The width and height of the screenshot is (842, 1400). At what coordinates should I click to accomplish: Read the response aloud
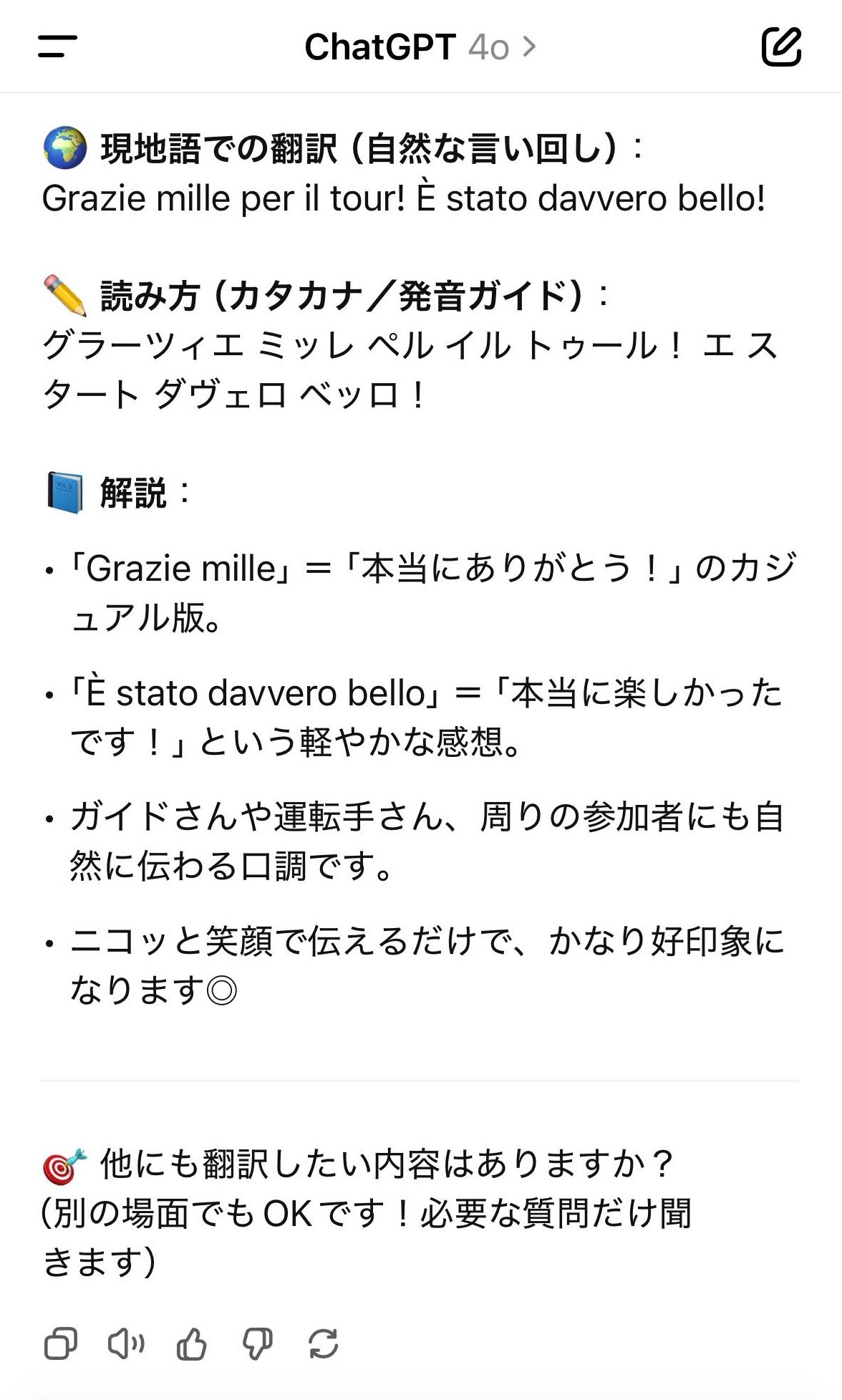126,1343
